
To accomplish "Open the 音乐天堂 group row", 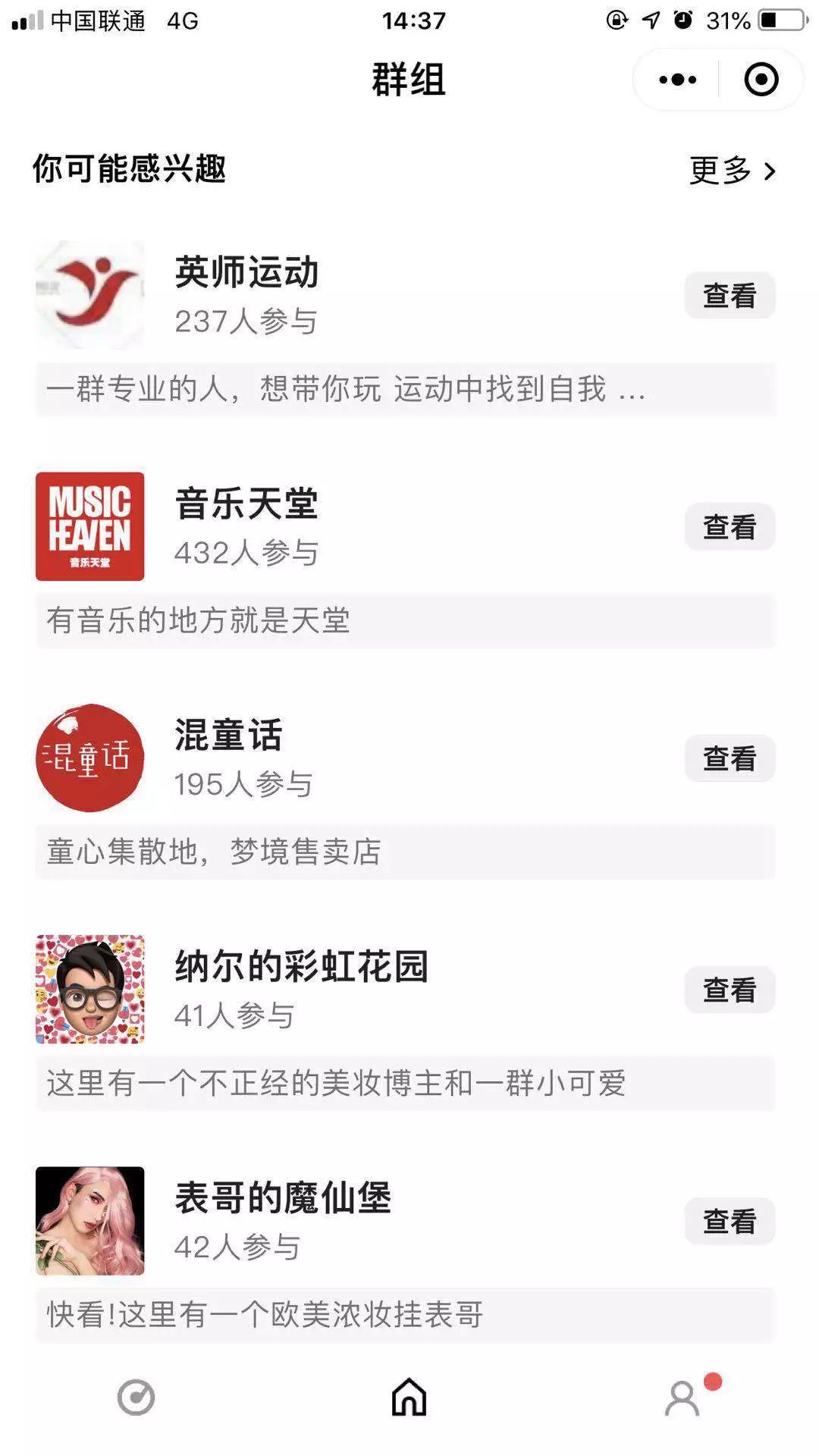I will [x=406, y=560].
